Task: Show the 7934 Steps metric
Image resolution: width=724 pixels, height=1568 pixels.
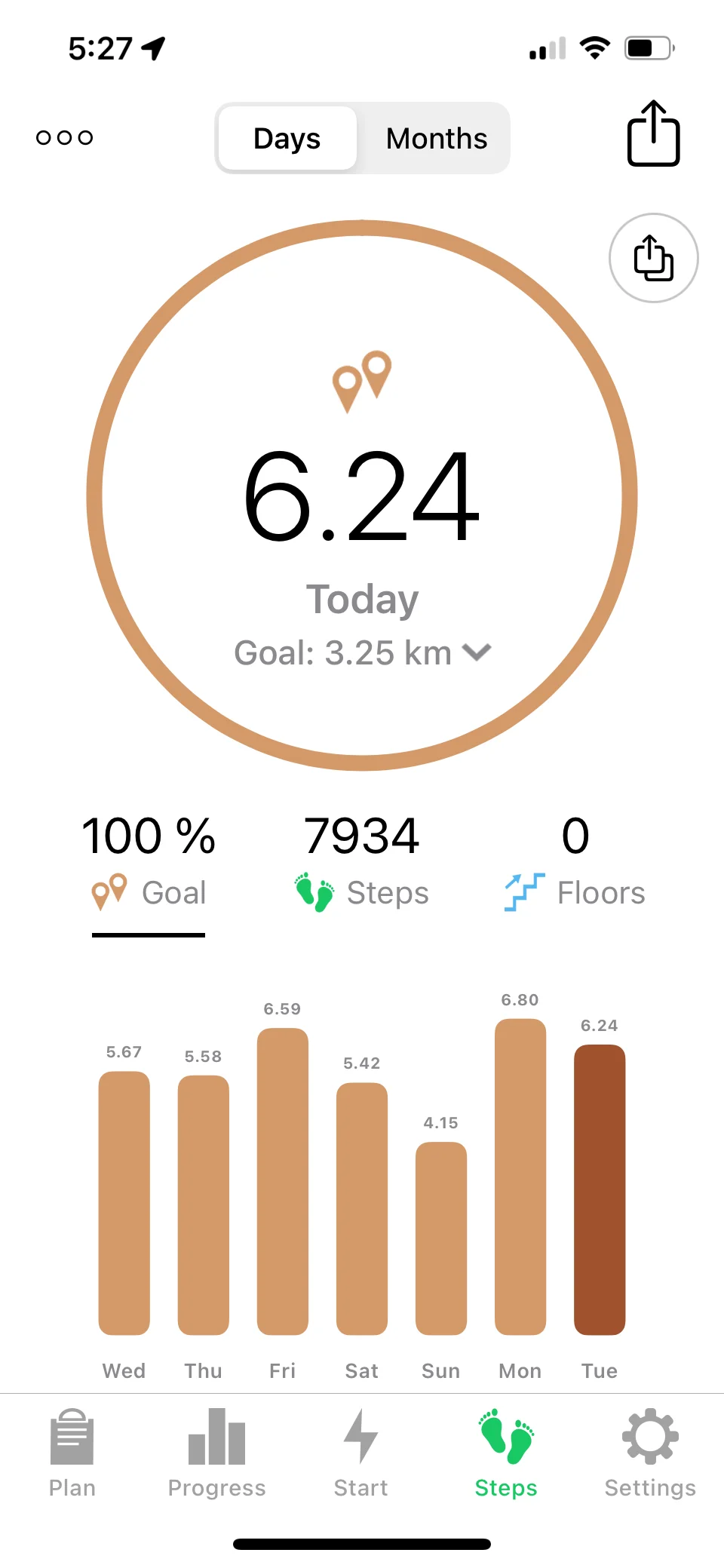Action: click(362, 861)
